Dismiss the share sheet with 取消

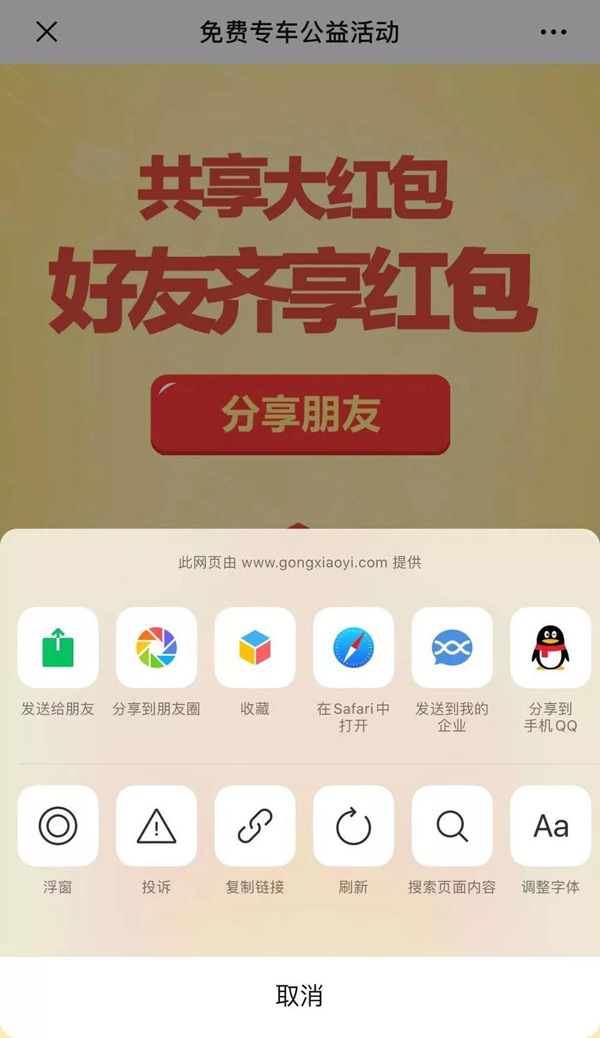tap(299, 996)
